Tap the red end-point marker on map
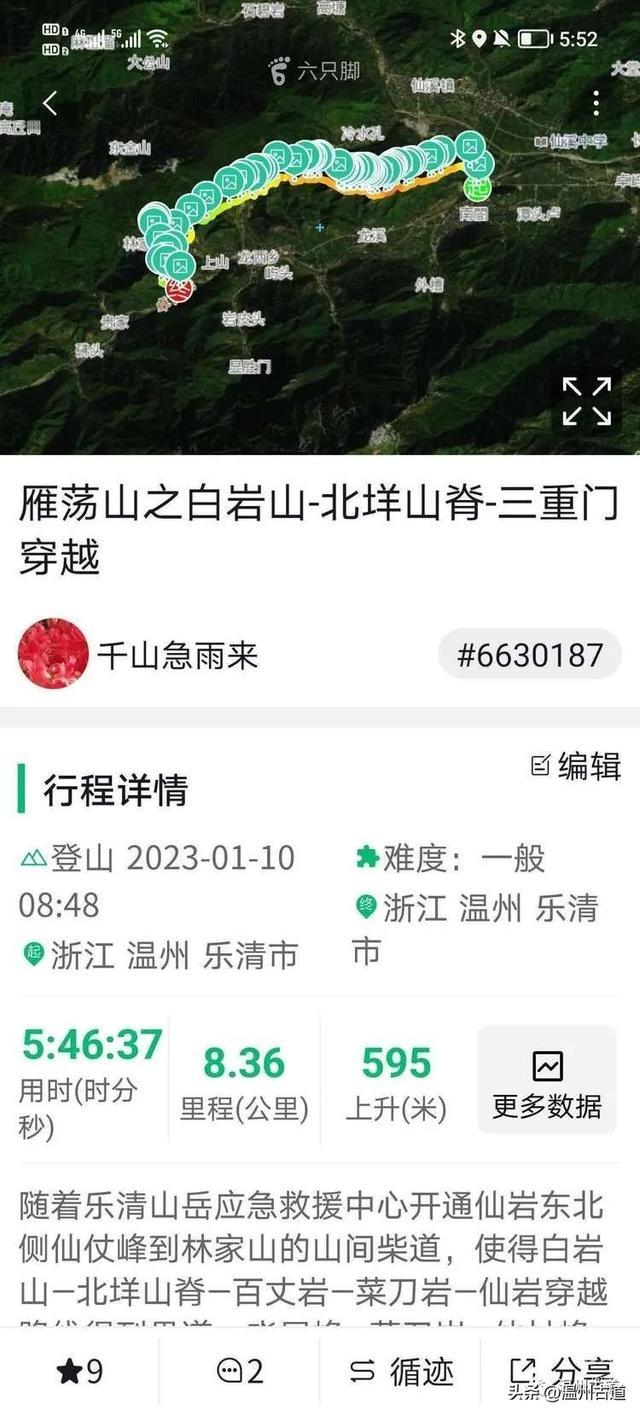This screenshot has height=1415, width=640. [x=180, y=289]
